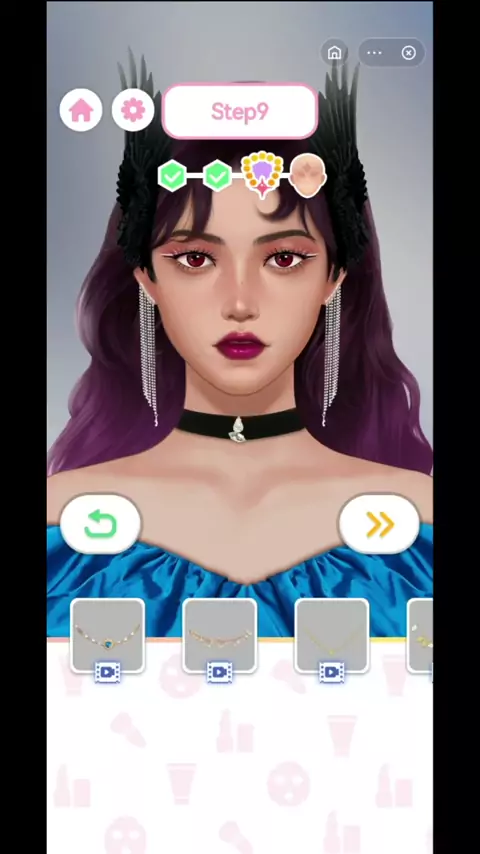Image resolution: width=480 pixels, height=854 pixels.
Task: Open the mini-program three-dots menu
Action: [x=374, y=53]
